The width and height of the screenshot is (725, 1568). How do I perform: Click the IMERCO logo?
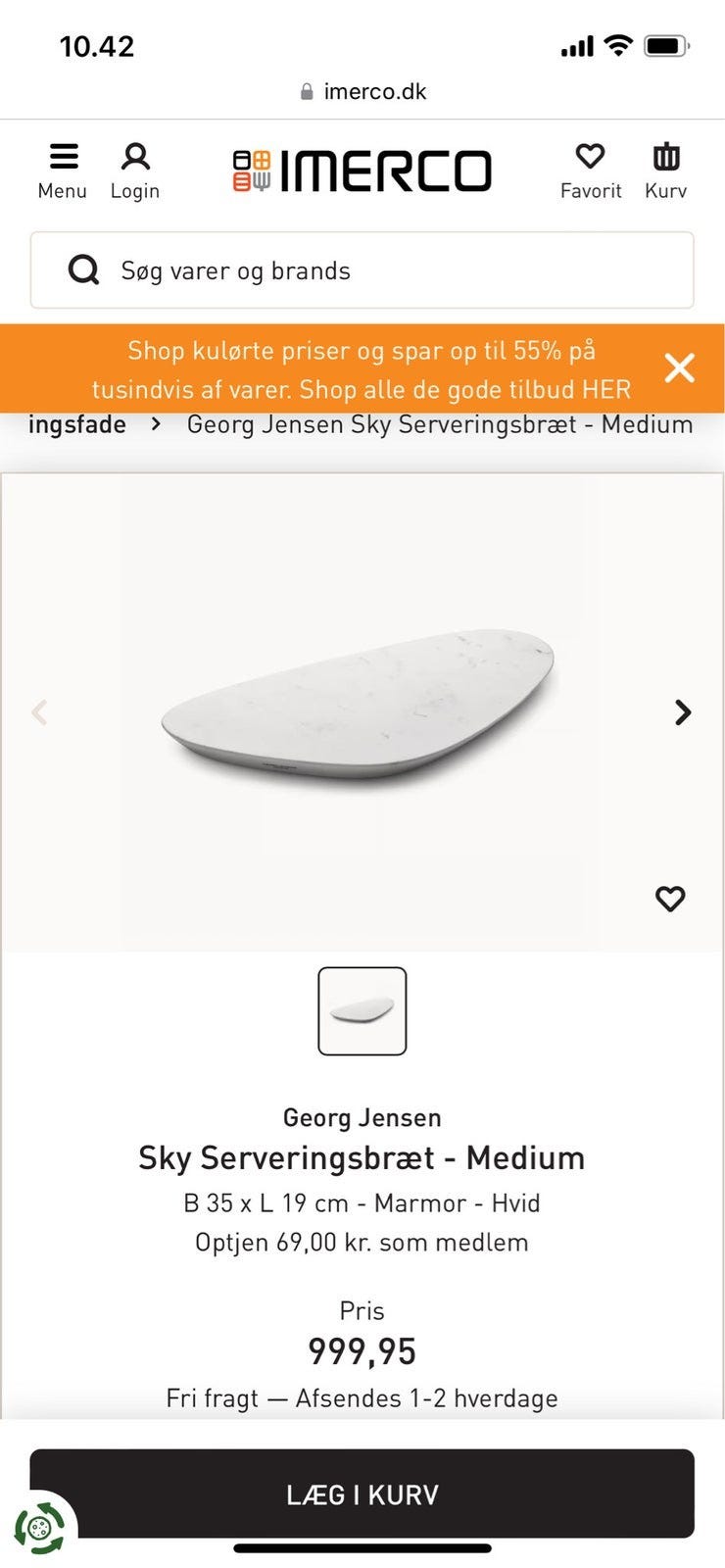[362, 169]
